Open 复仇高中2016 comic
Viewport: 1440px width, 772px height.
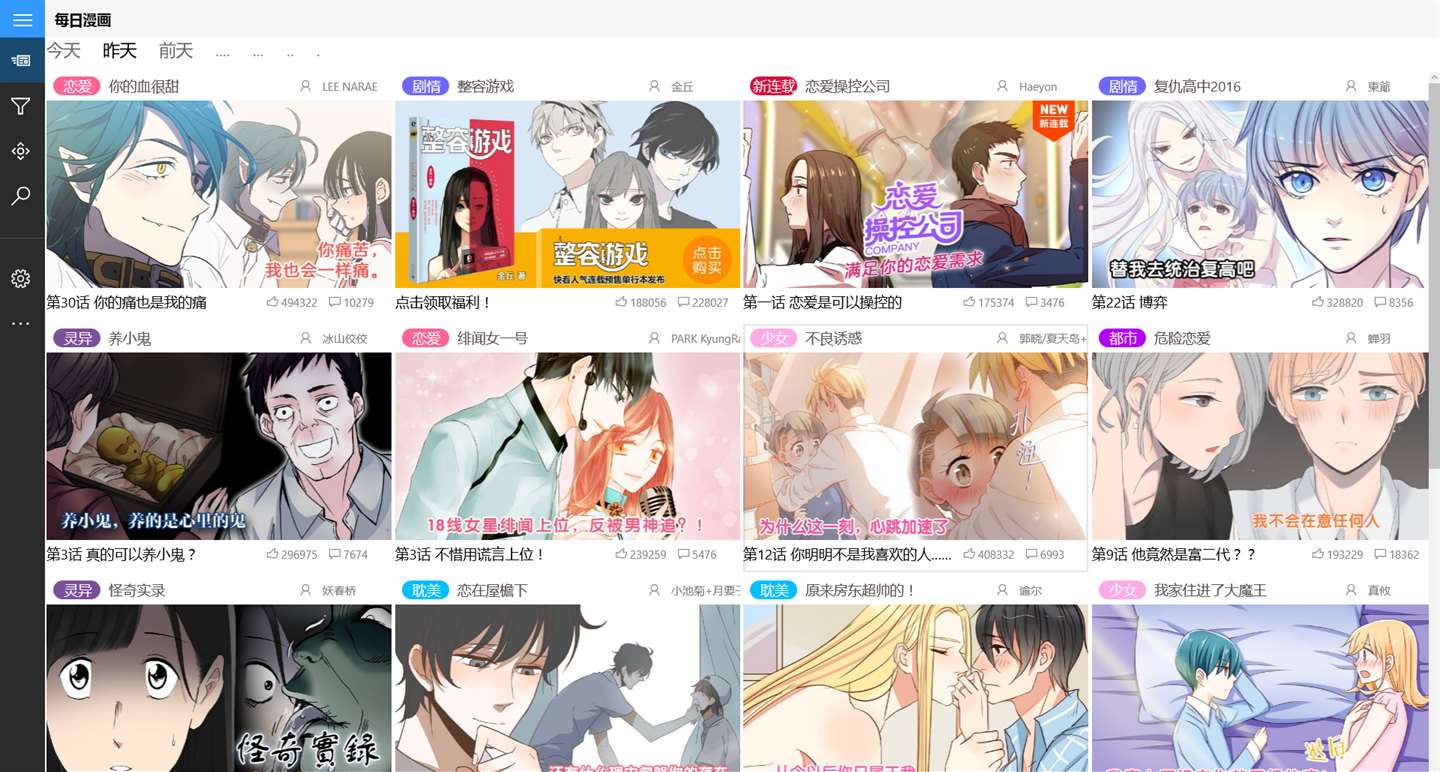click(x=1260, y=194)
